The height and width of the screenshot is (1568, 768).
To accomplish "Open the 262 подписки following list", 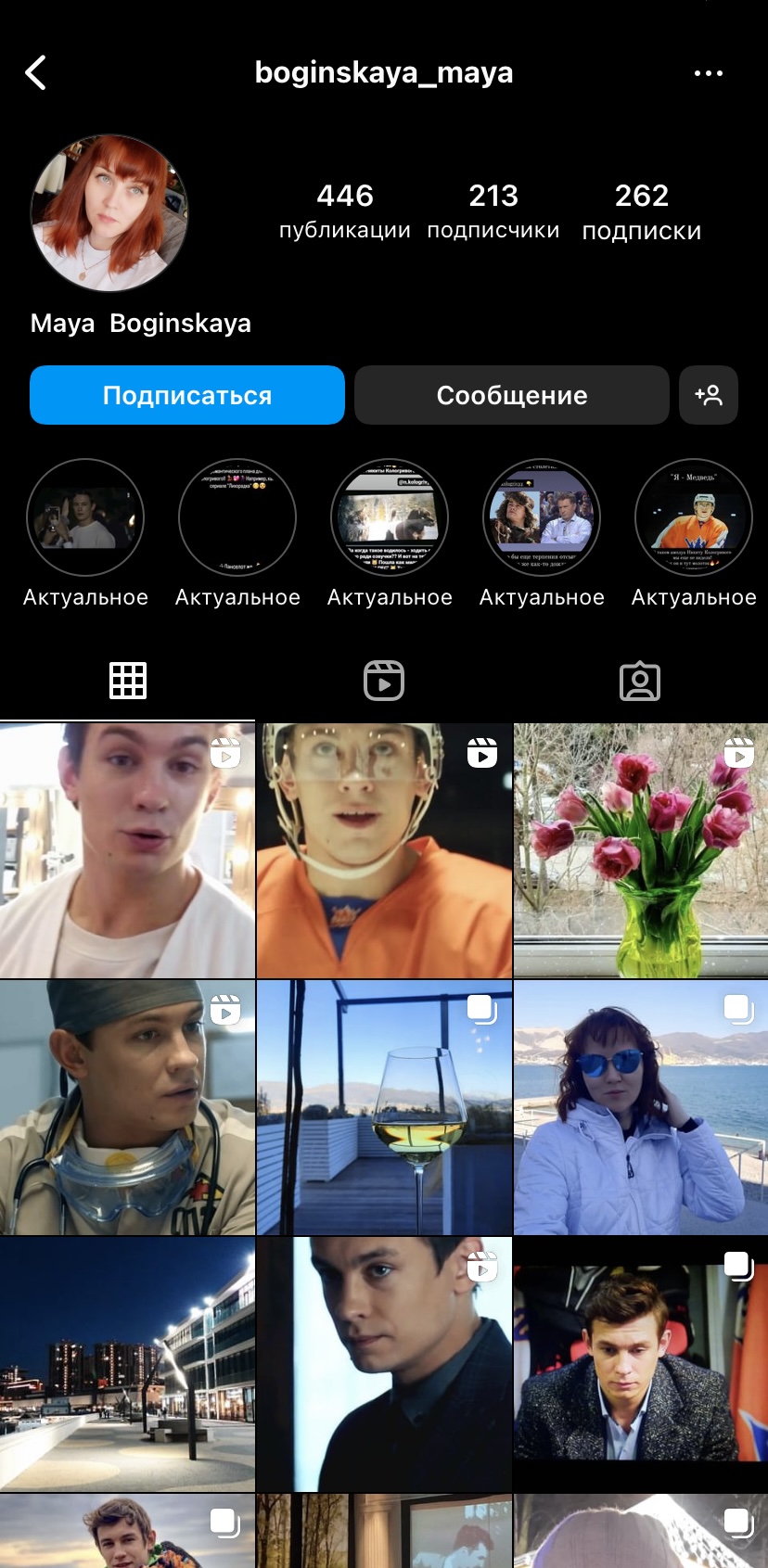I will [x=642, y=211].
